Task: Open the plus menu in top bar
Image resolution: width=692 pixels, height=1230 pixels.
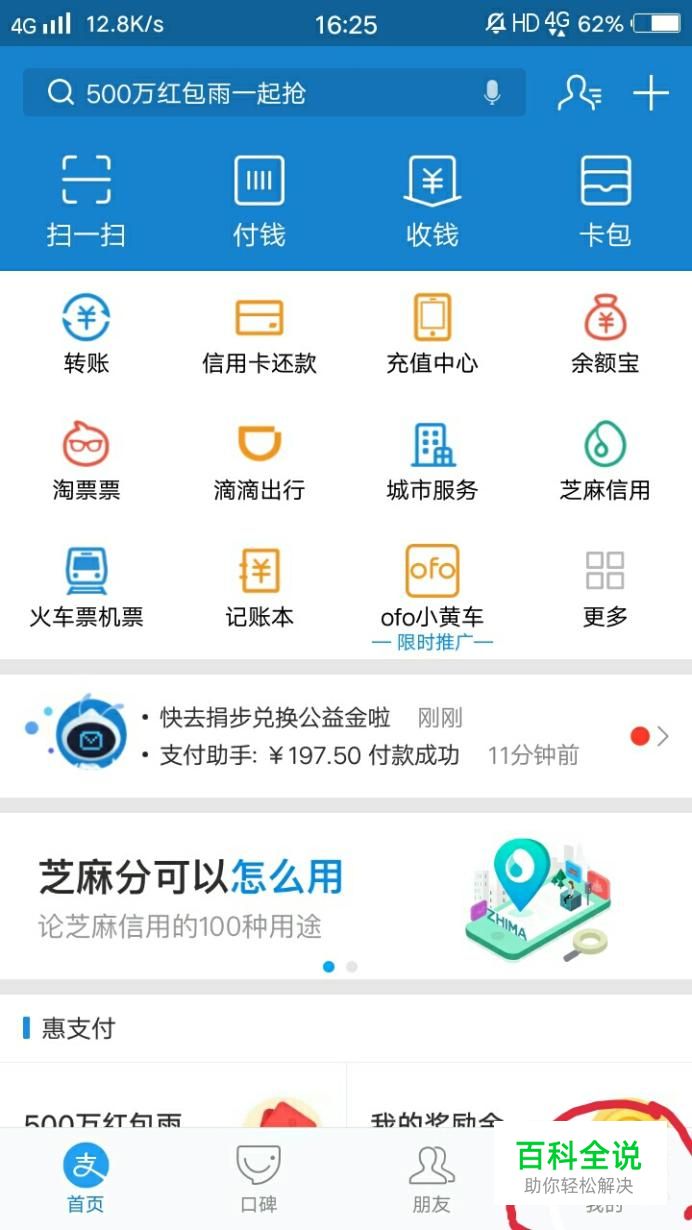Action: (x=650, y=93)
